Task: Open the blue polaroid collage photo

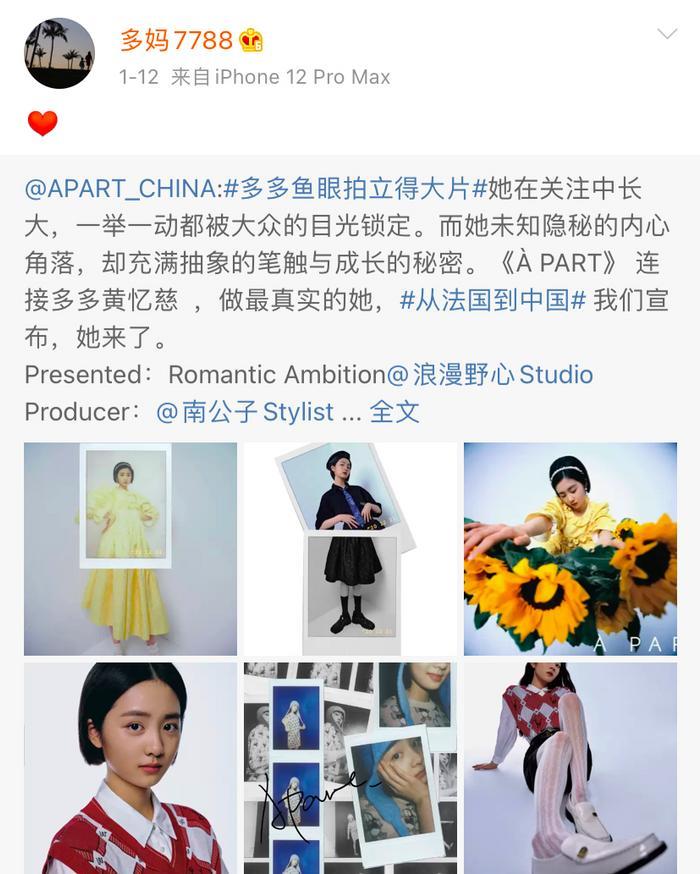Action: point(350,767)
